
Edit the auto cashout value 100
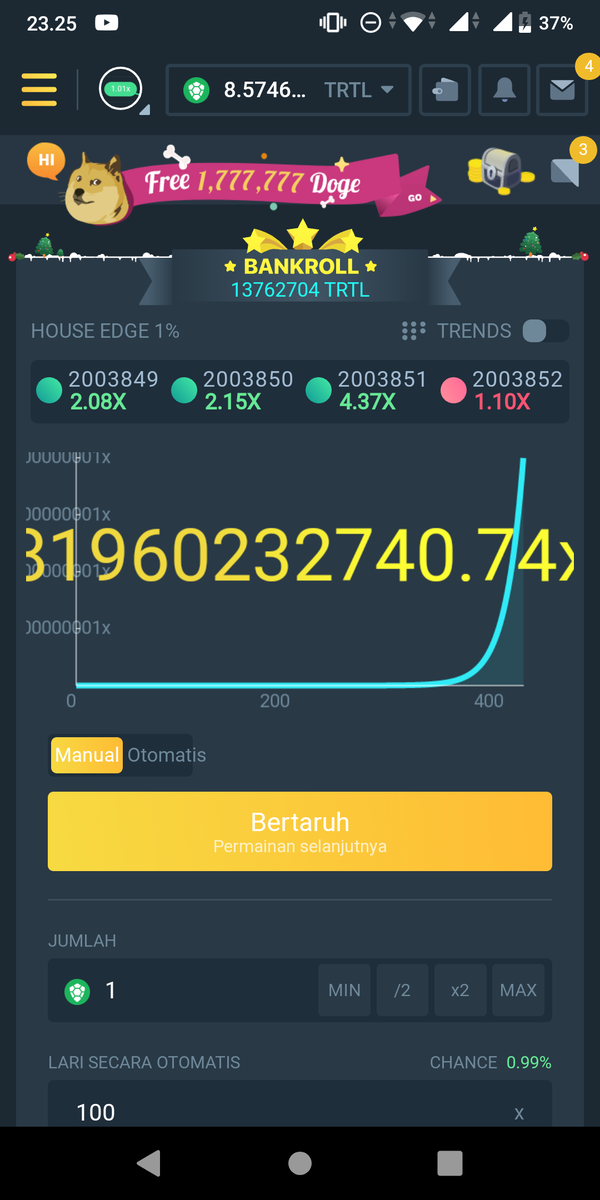click(x=280, y=1112)
